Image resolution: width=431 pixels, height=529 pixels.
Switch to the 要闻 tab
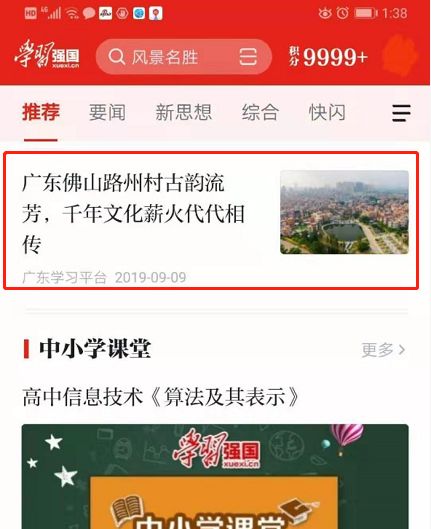tap(107, 112)
